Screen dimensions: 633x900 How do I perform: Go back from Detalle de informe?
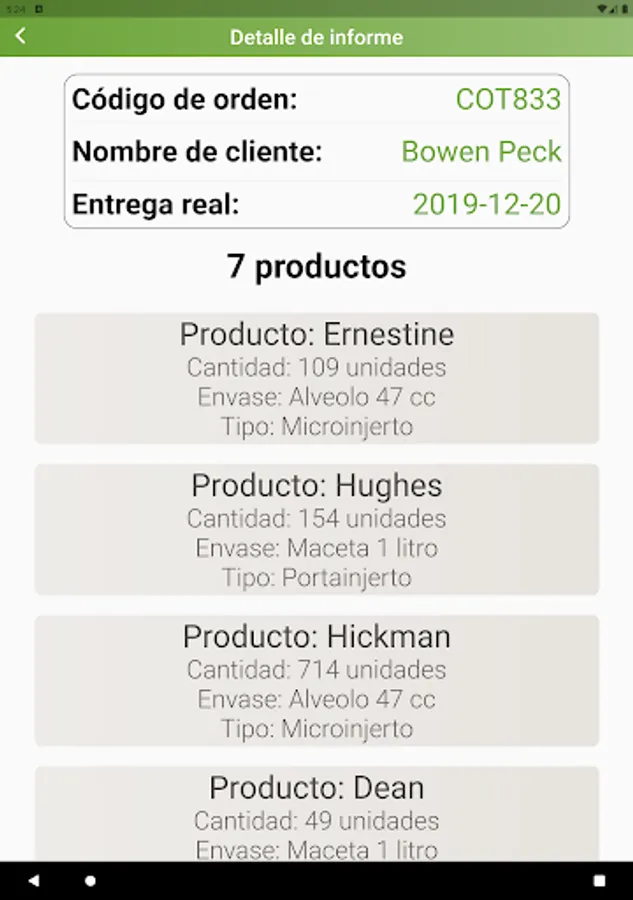21,37
